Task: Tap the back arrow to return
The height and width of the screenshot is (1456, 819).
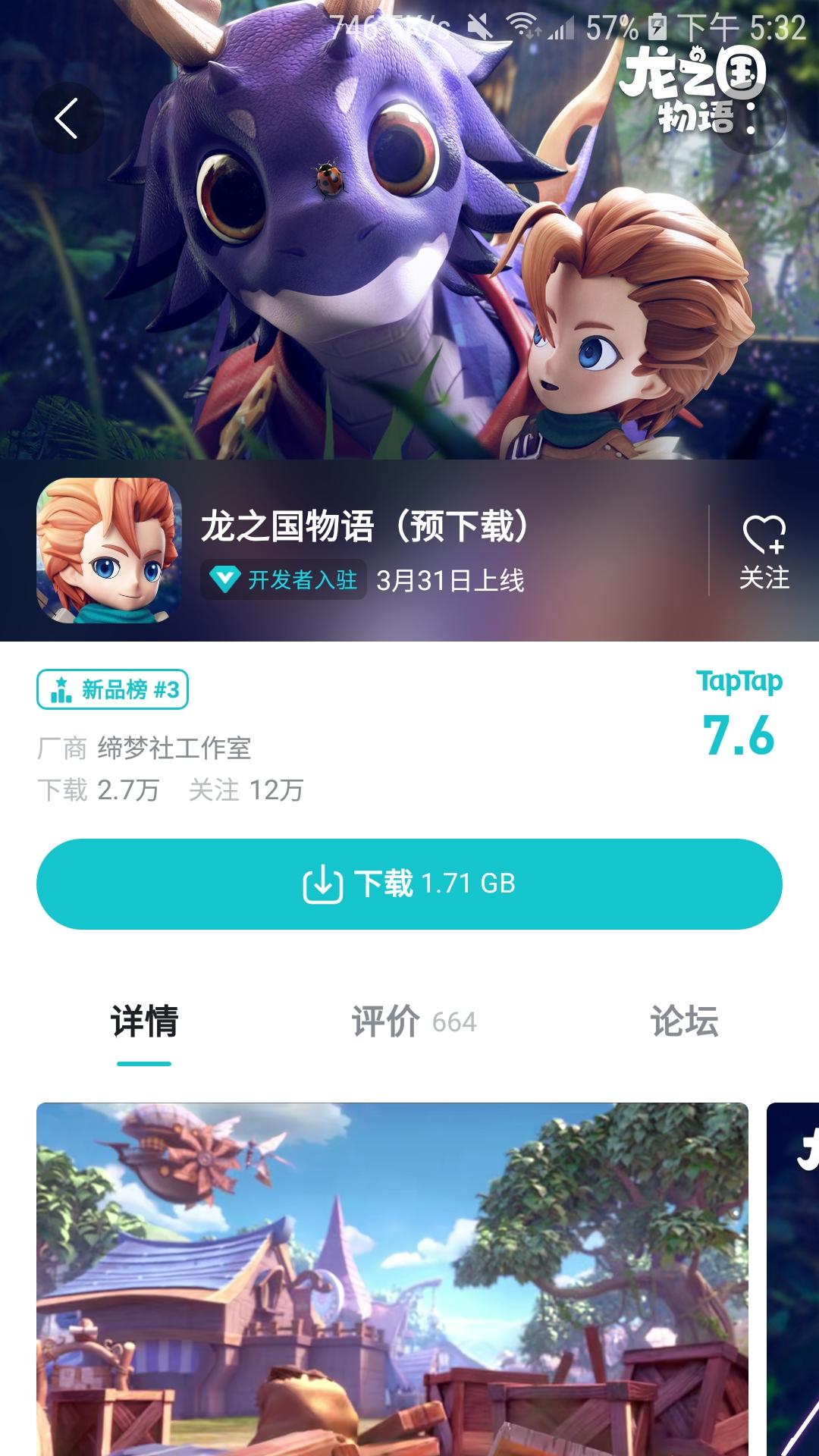Action: 66,118
